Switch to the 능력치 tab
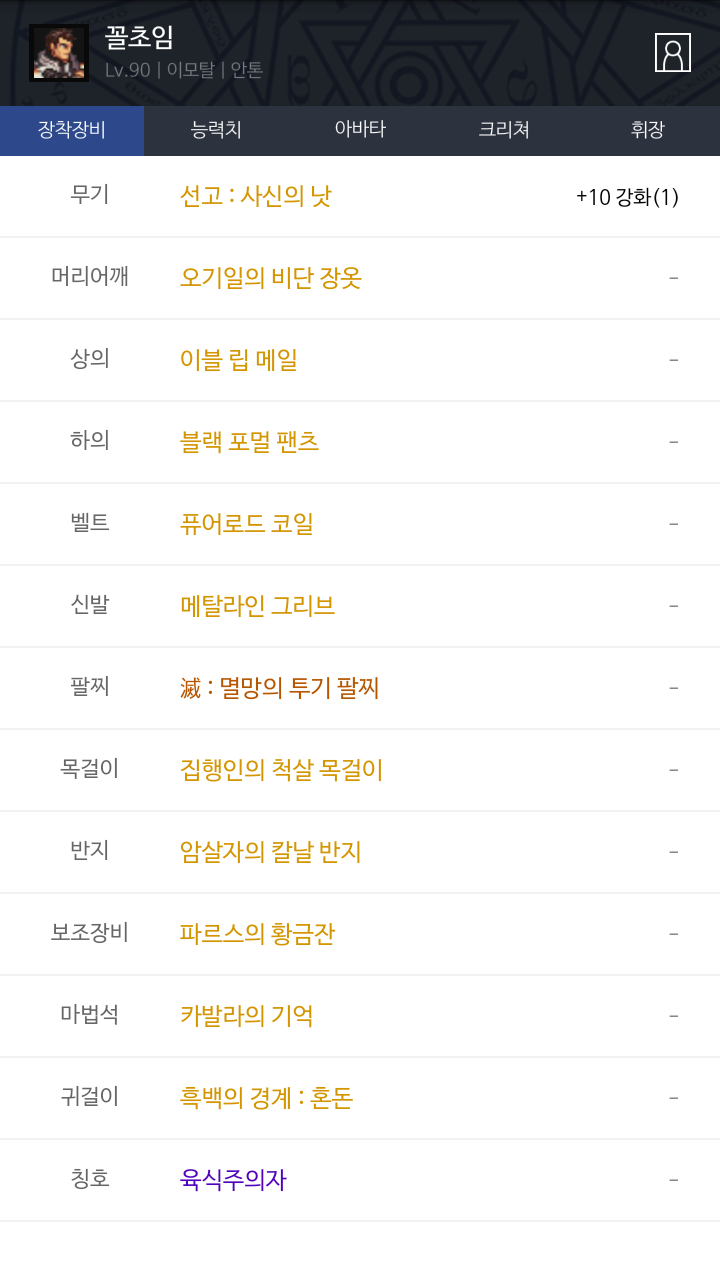Viewport: 720px width, 1280px height. coord(216,130)
